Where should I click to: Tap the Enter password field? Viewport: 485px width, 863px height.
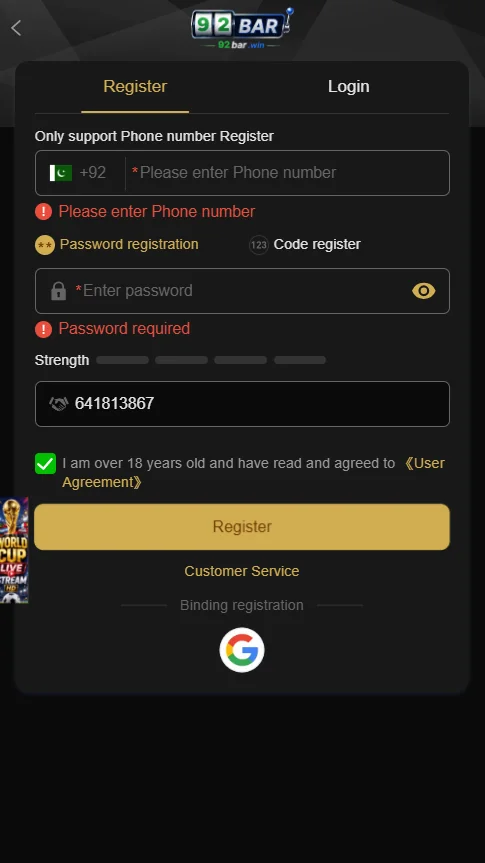point(242,291)
